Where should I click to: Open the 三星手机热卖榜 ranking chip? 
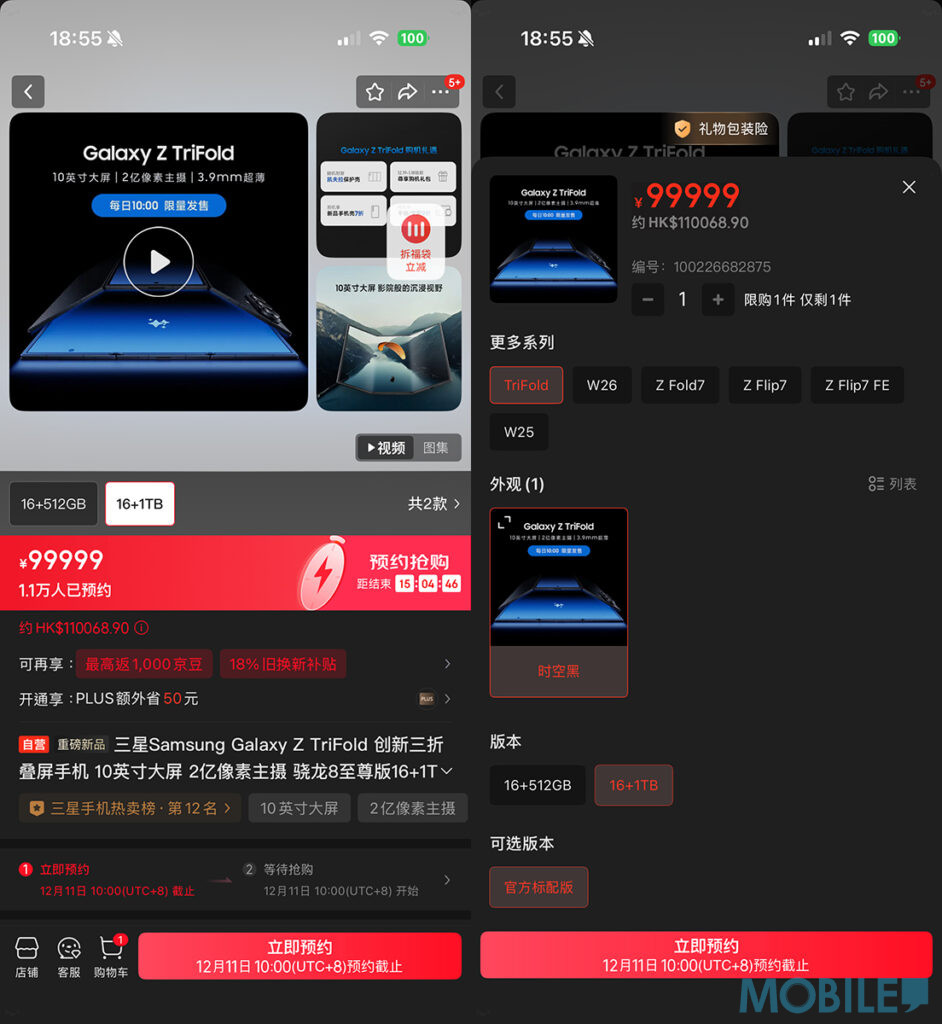(x=130, y=808)
